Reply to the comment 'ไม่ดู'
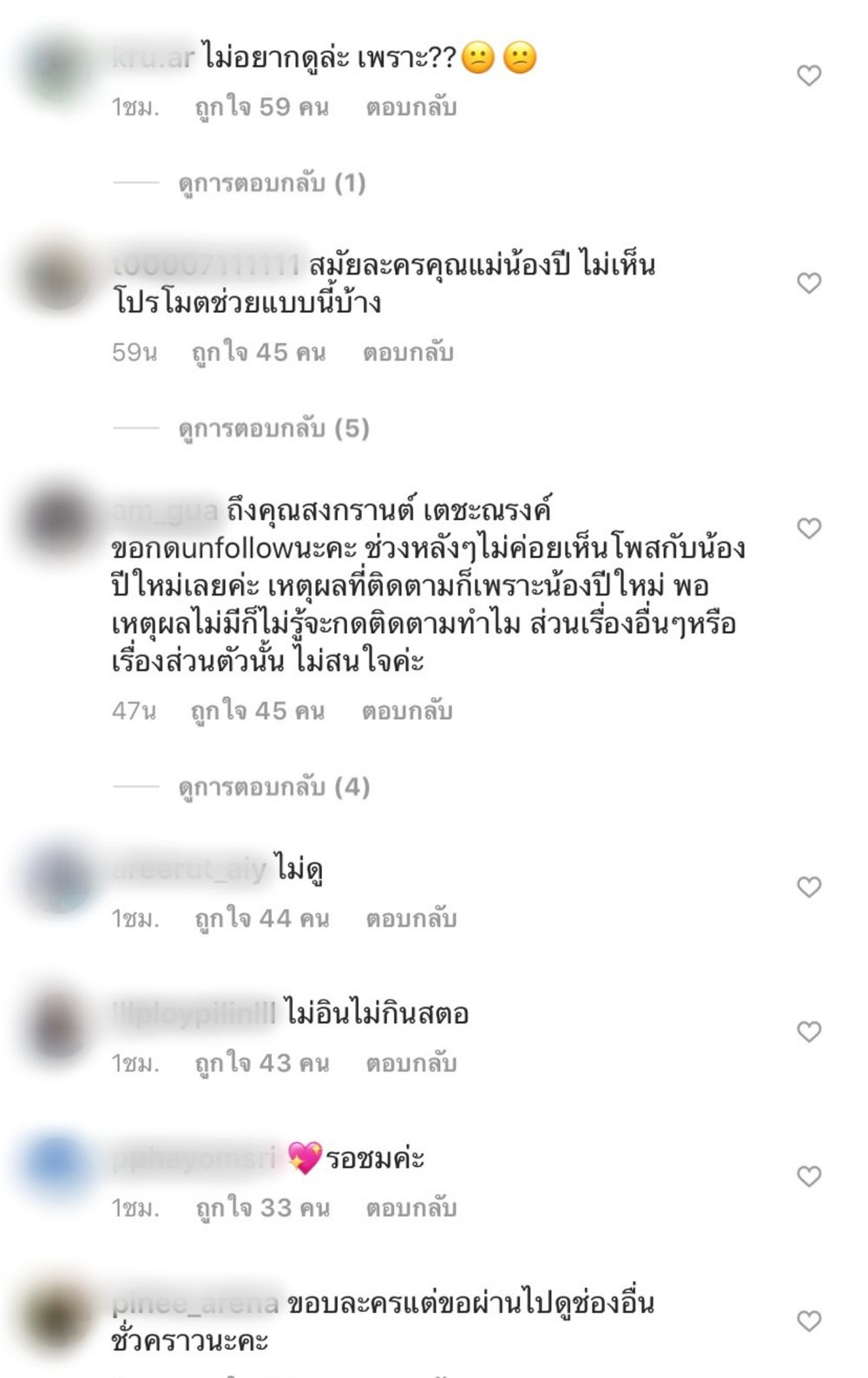This screenshot has width=868, height=1378. pyautogui.click(x=411, y=919)
